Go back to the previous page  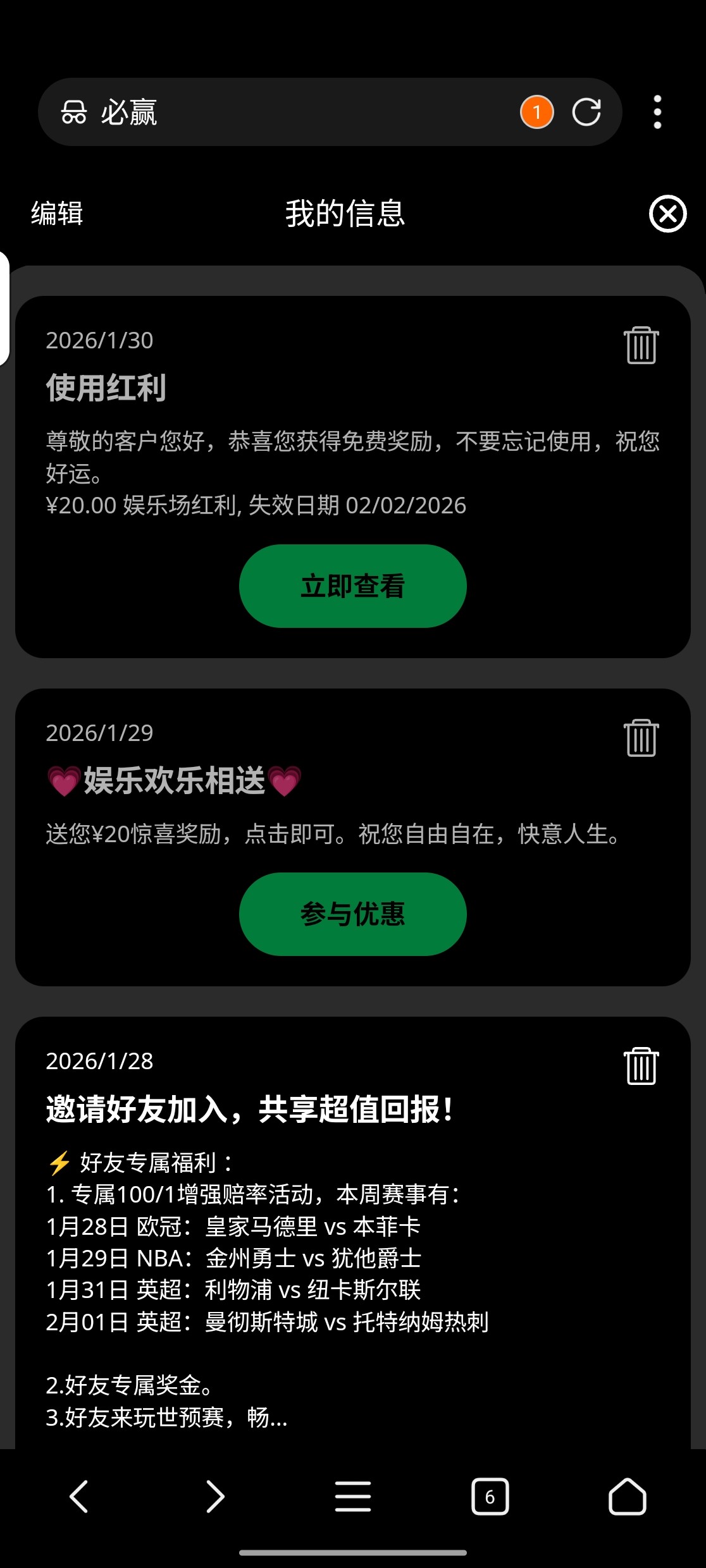tap(79, 1497)
